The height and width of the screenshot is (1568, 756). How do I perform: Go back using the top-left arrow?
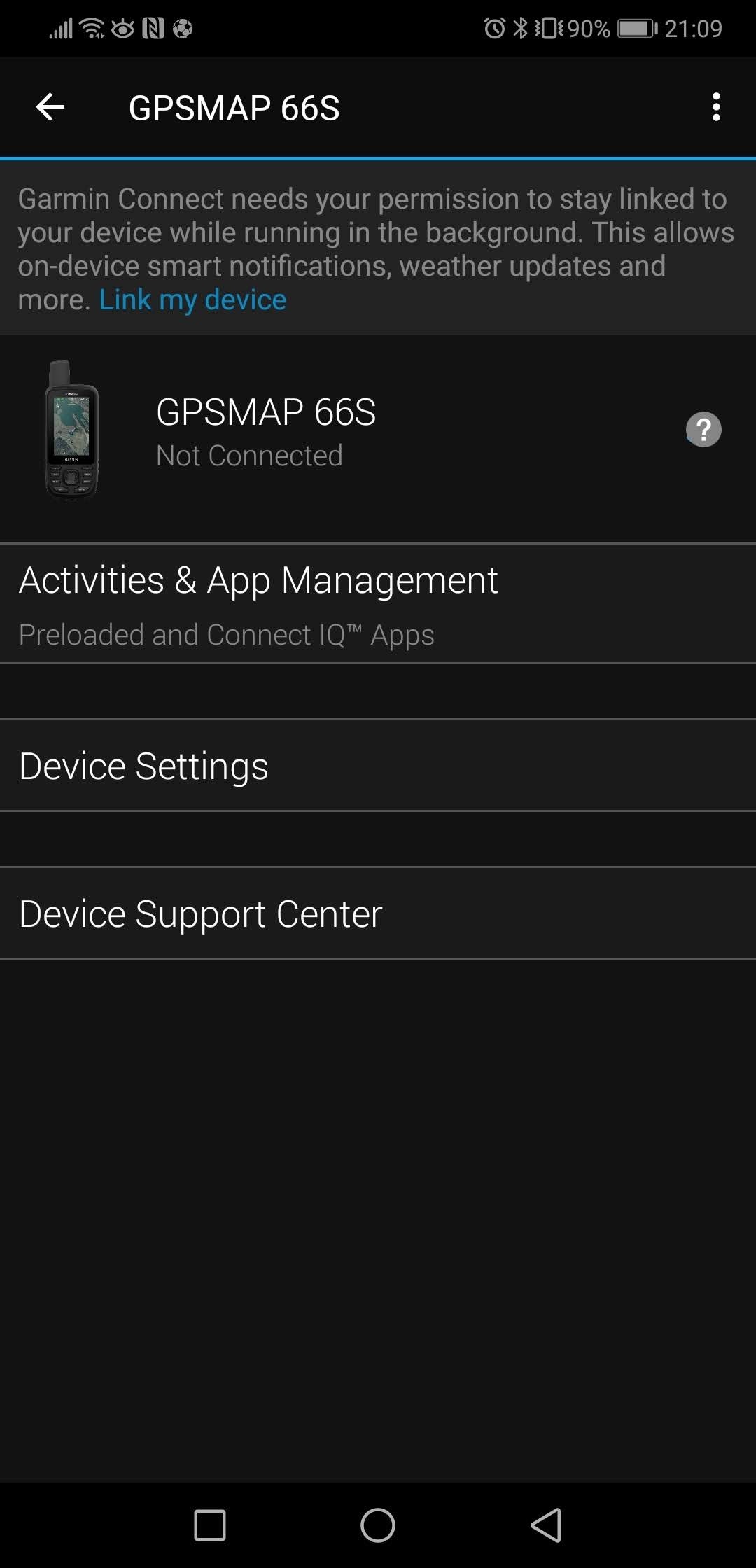point(50,108)
